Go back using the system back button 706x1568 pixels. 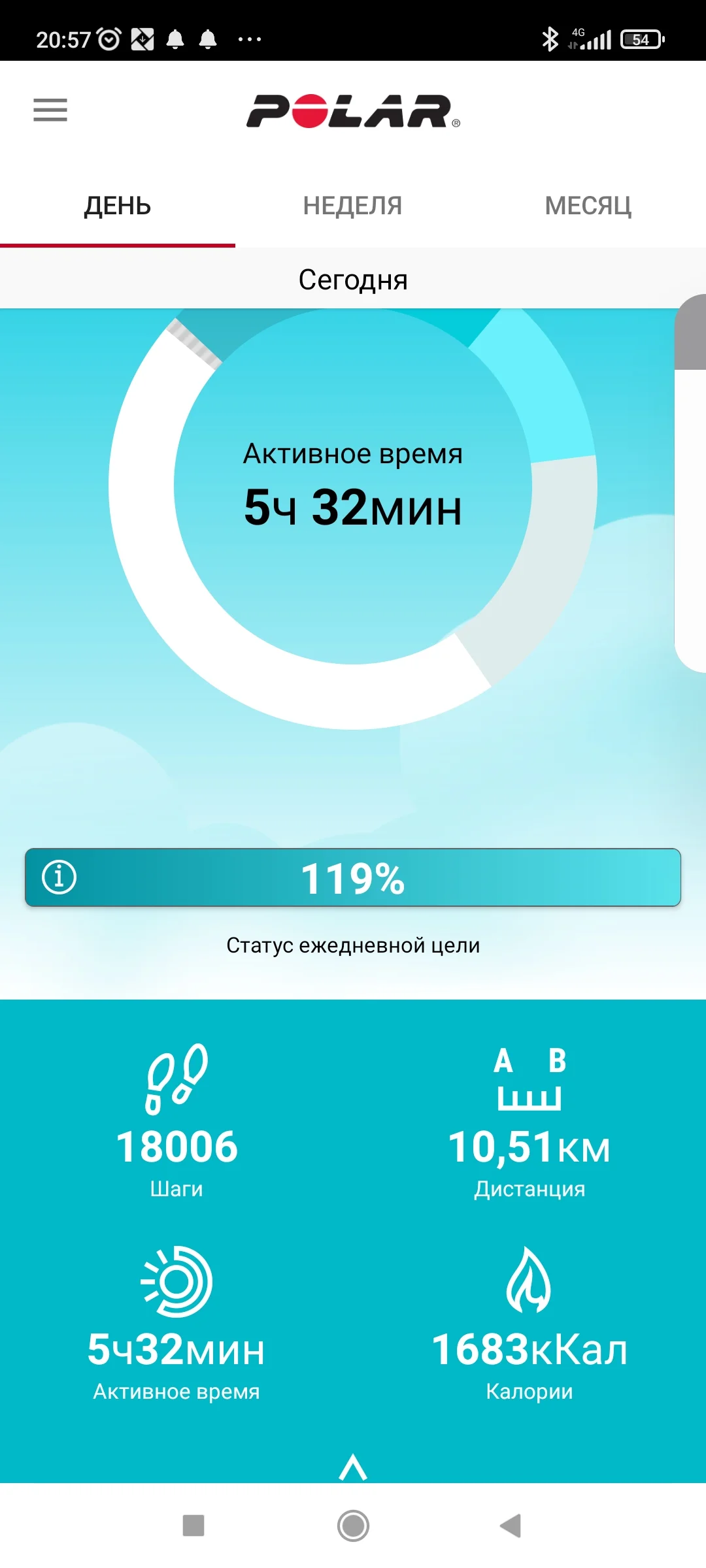coord(511,1526)
